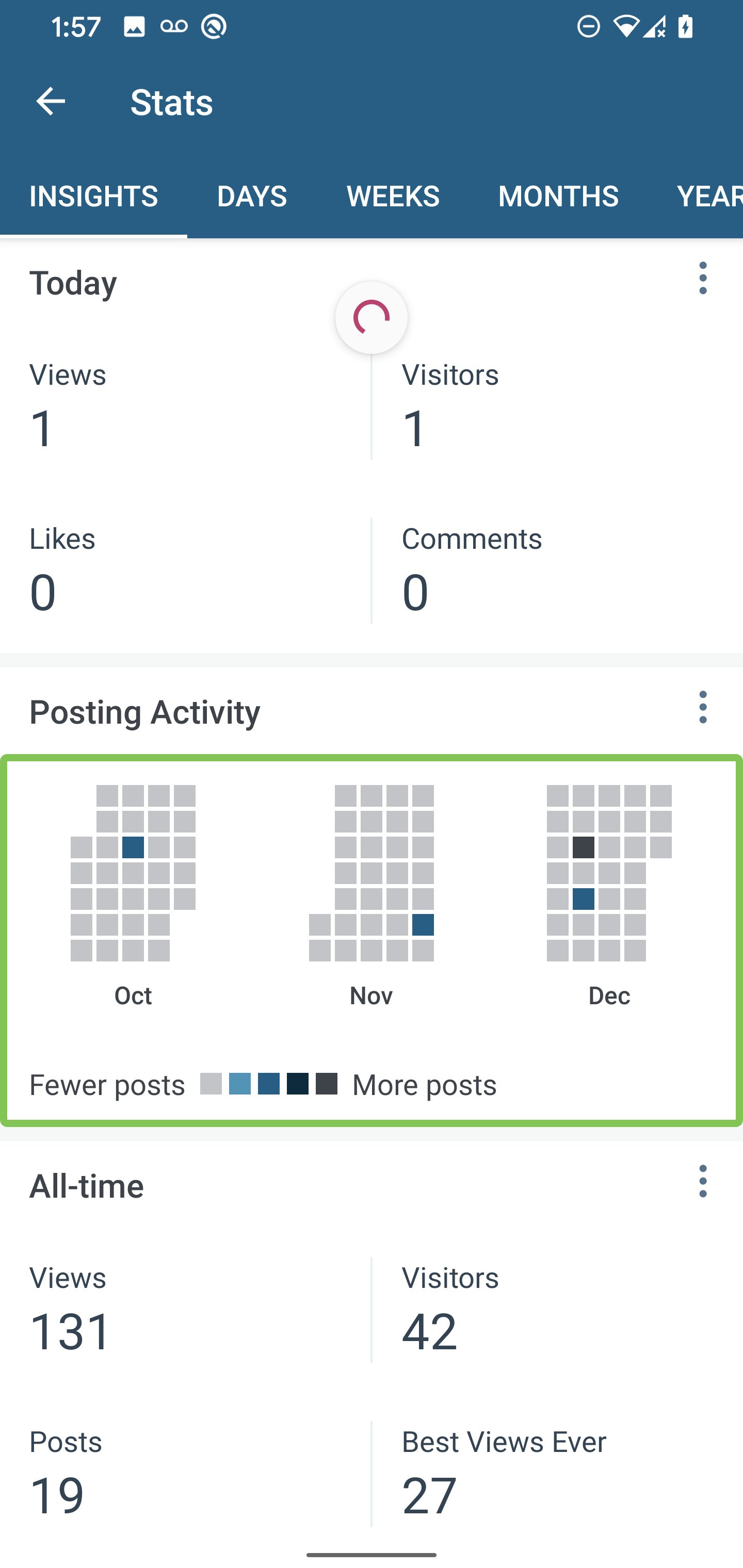This screenshot has height=1568, width=743.
Task: Tap the Wi-Fi icon in the status bar
Action: click(x=625, y=26)
